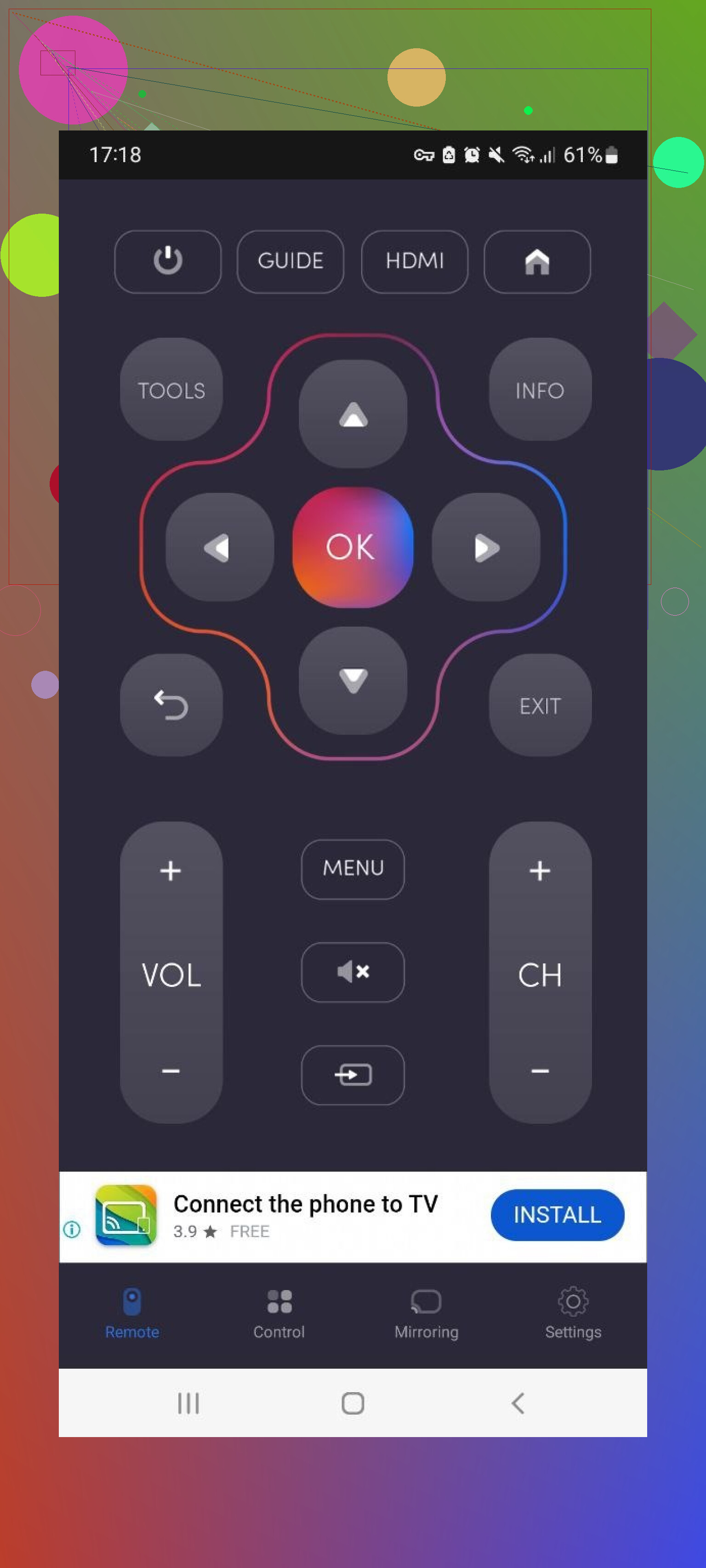Select the HDMI input button
Viewport: 706px width, 1568px height.
click(414, 261)
